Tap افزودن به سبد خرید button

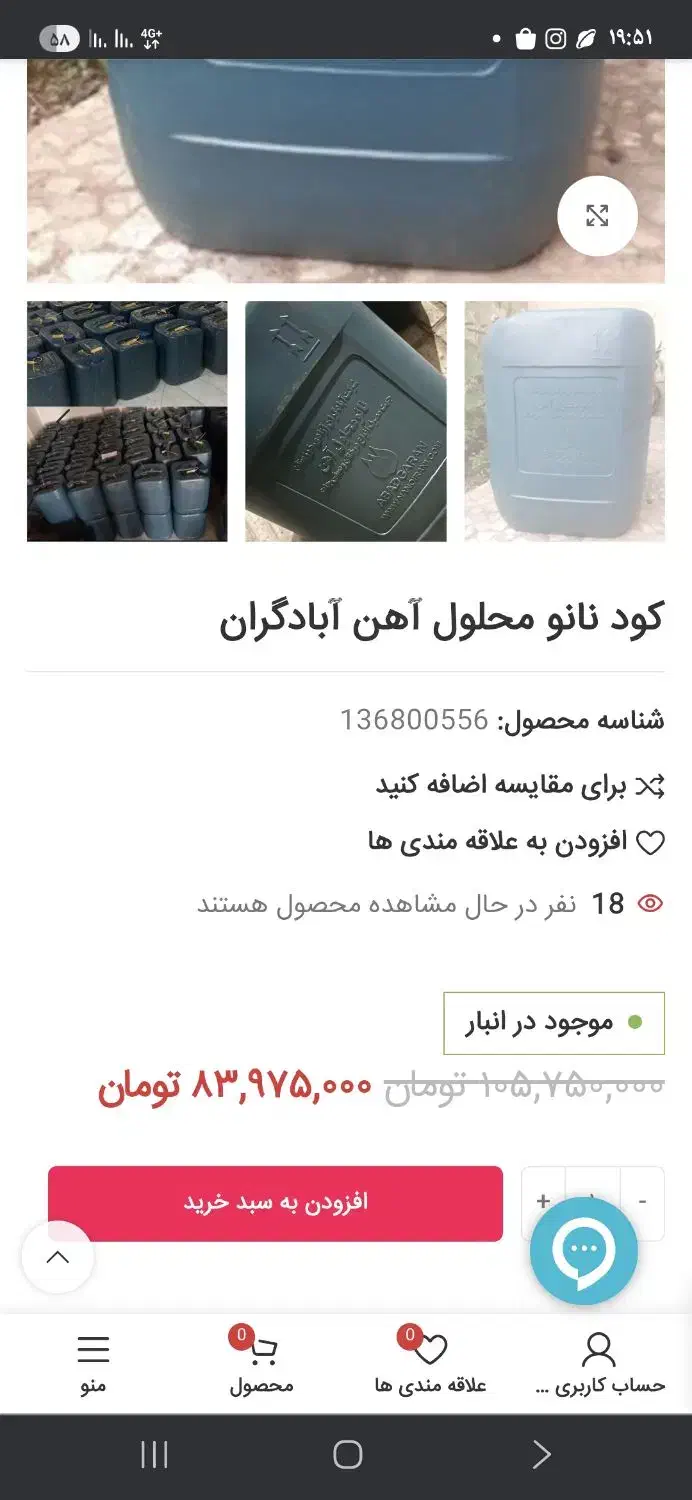point(275,1203)
